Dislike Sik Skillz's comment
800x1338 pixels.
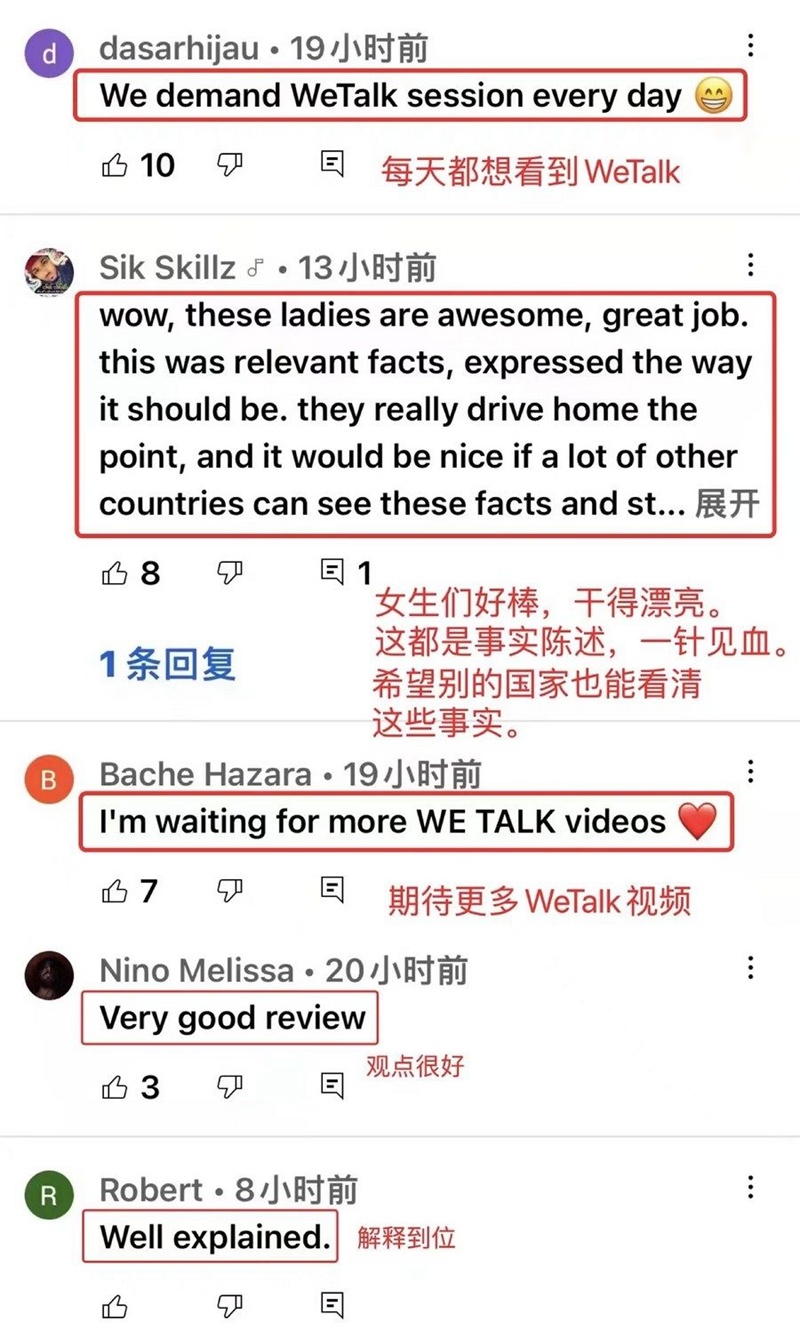[x=230, y=573]
